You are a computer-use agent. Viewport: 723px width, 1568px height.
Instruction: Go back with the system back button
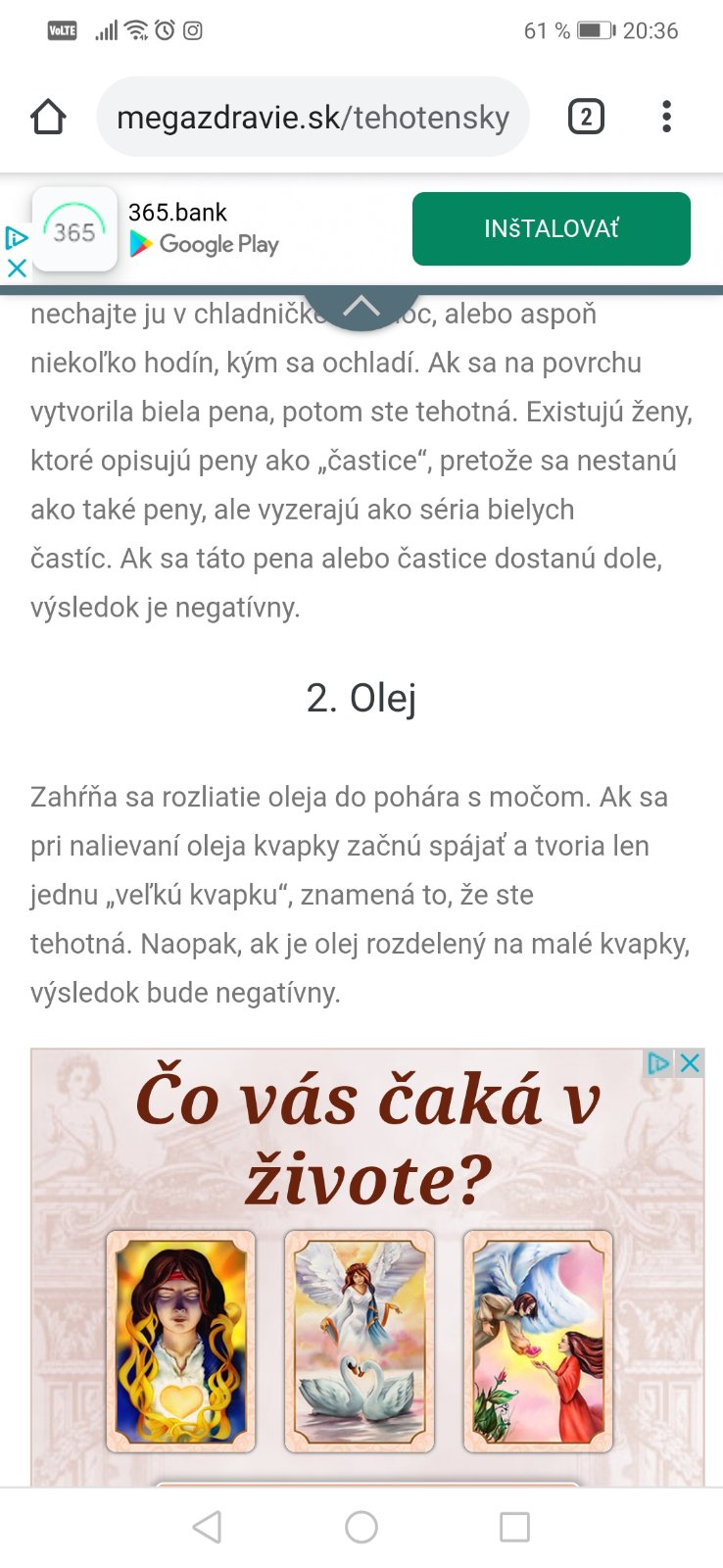tap(207, 1527)
